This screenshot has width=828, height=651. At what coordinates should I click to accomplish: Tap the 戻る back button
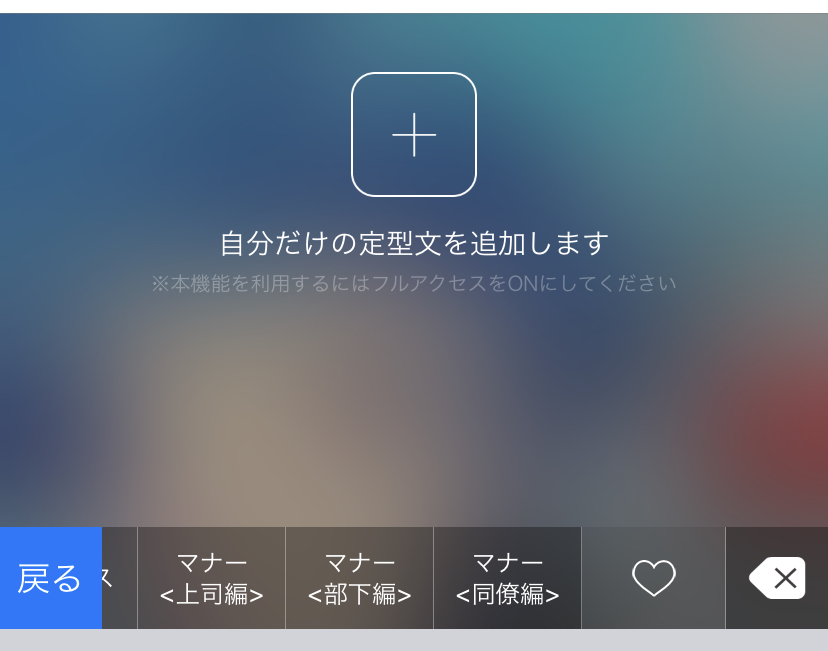point(50,578)
